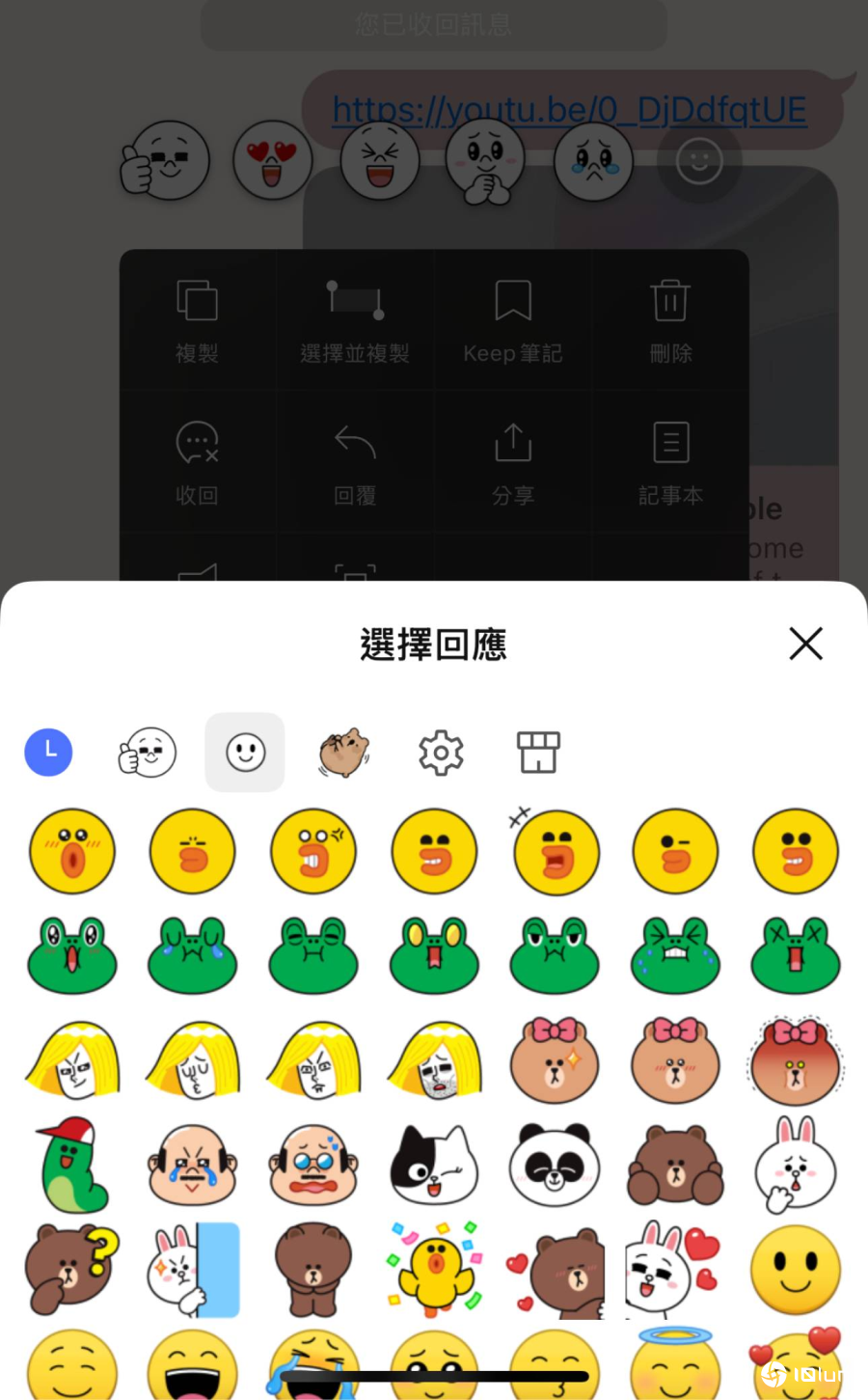Pick the green caterpillar with red cap
Image resolution: width=868 pixels, height=1400 pixels.
coord(72,1166)
